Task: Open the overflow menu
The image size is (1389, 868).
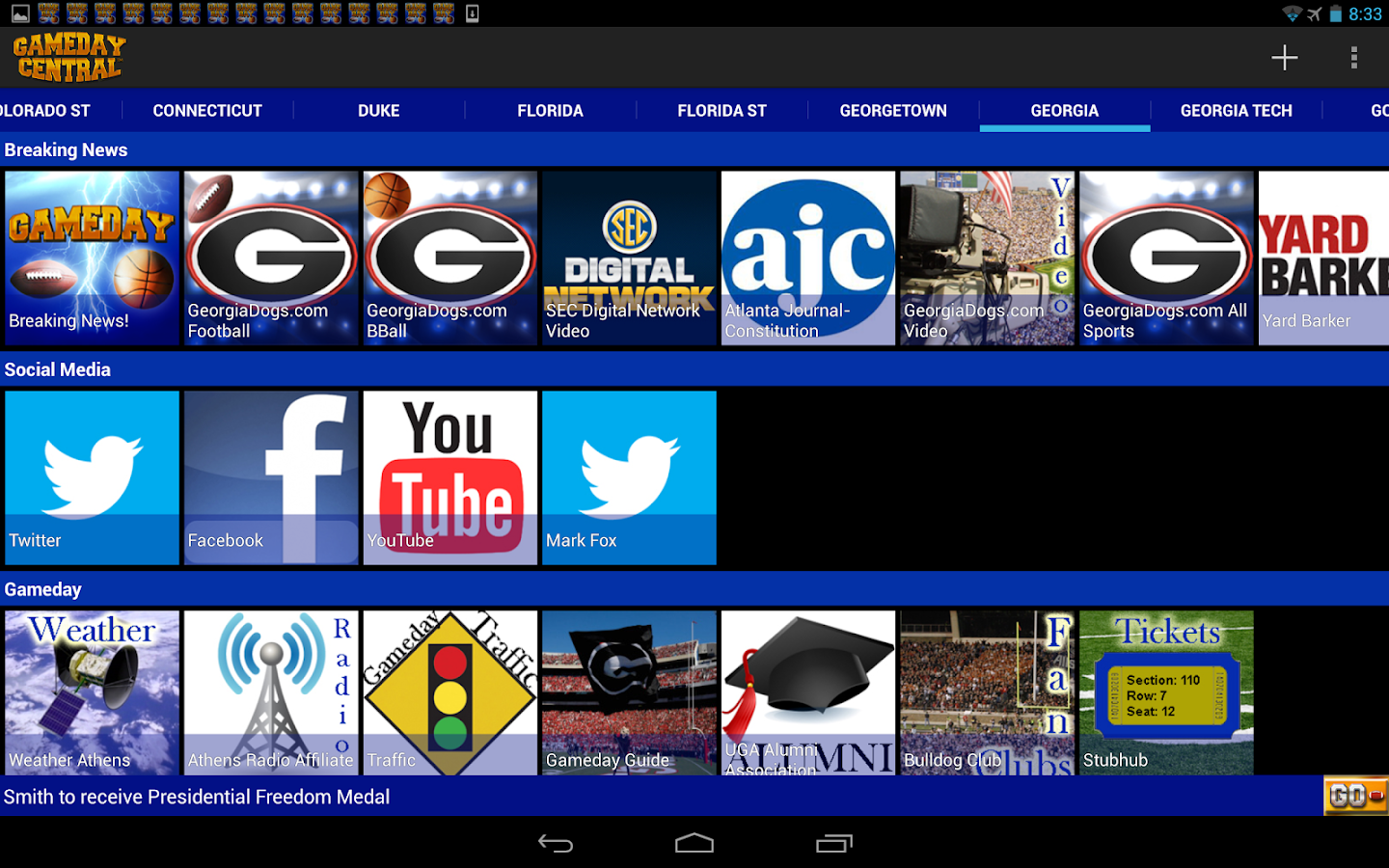Action: click(x=1354, y=58)
